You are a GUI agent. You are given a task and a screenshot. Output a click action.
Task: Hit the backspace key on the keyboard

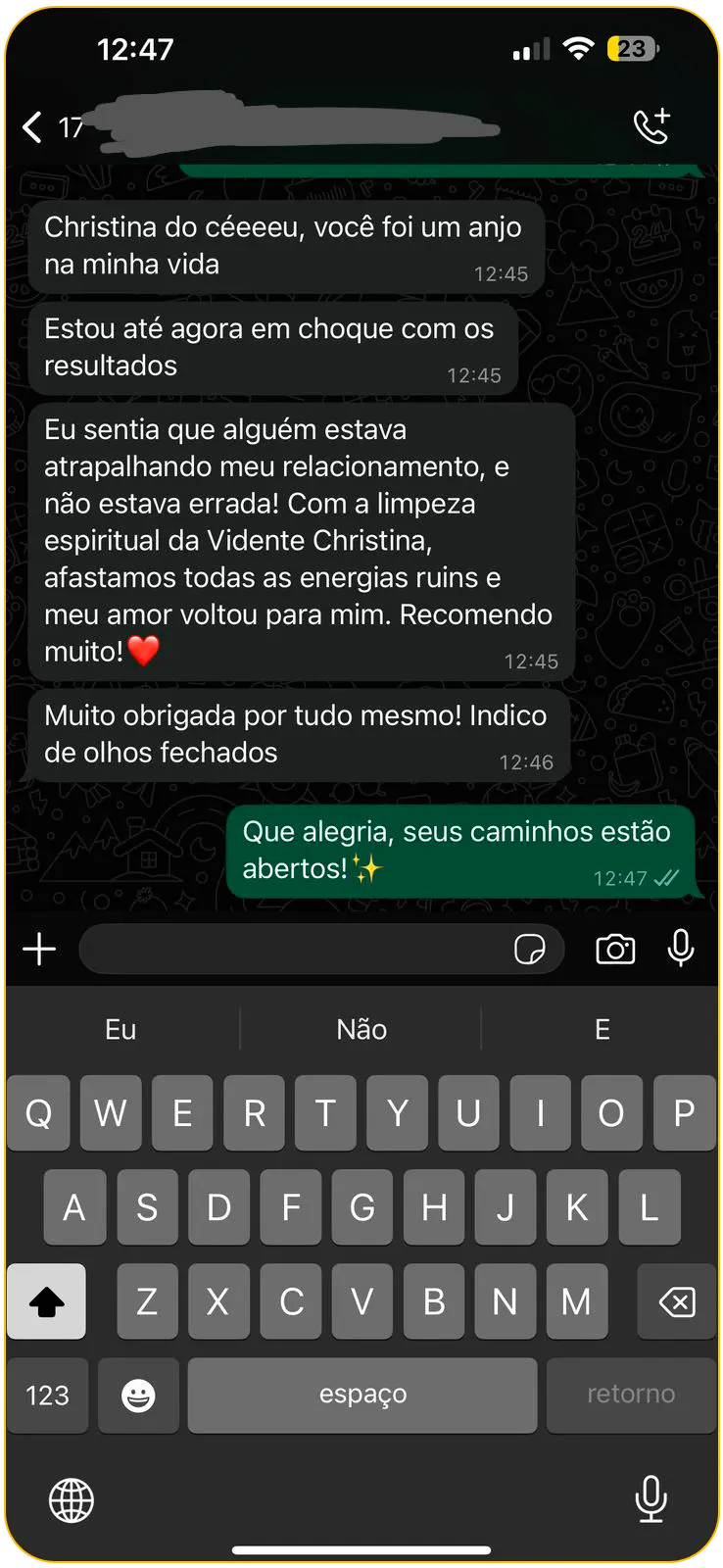pyautogui.click(x=677, y=1301)
